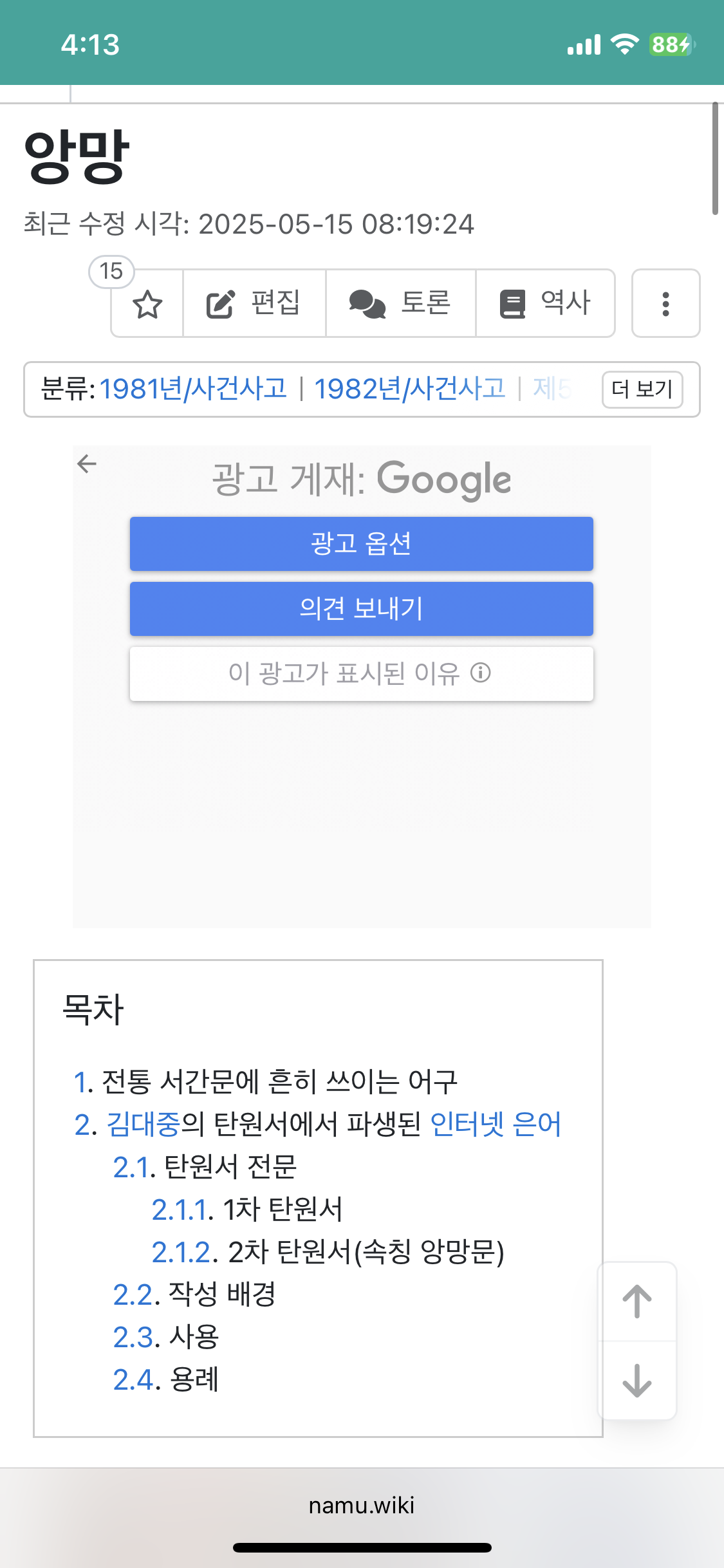
Task: Open the three-dot overflow menu
Action: pyautogui.click(x=666, y=304)
